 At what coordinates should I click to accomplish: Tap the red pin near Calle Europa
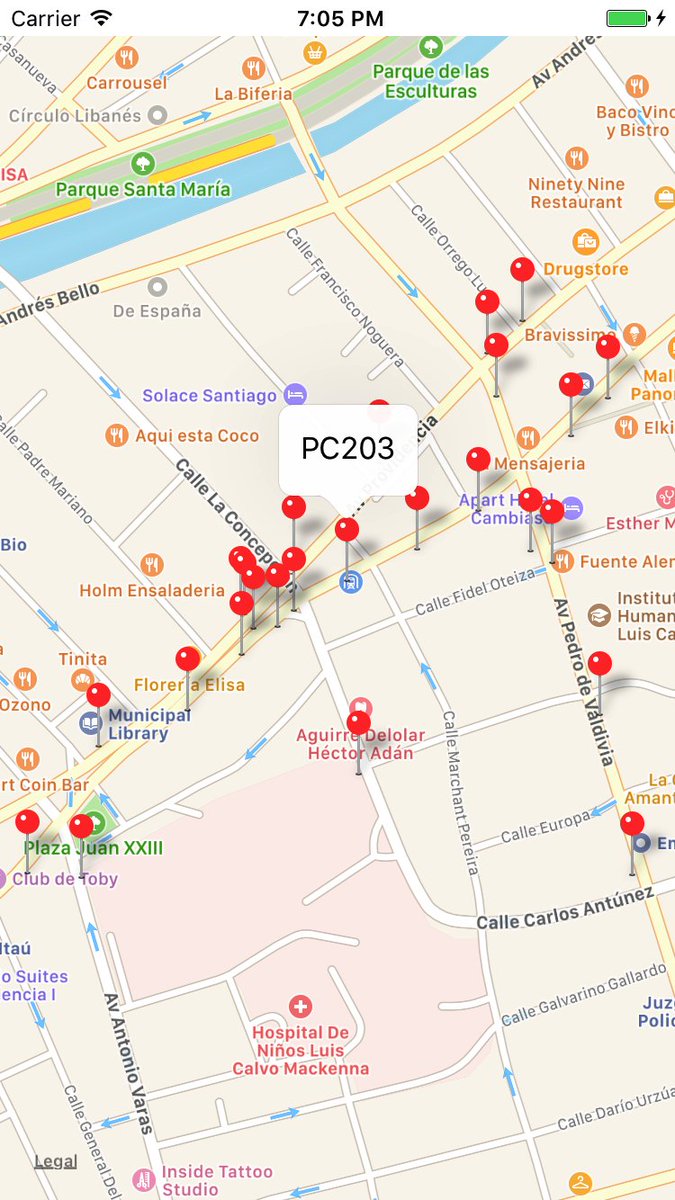(632, 825)
